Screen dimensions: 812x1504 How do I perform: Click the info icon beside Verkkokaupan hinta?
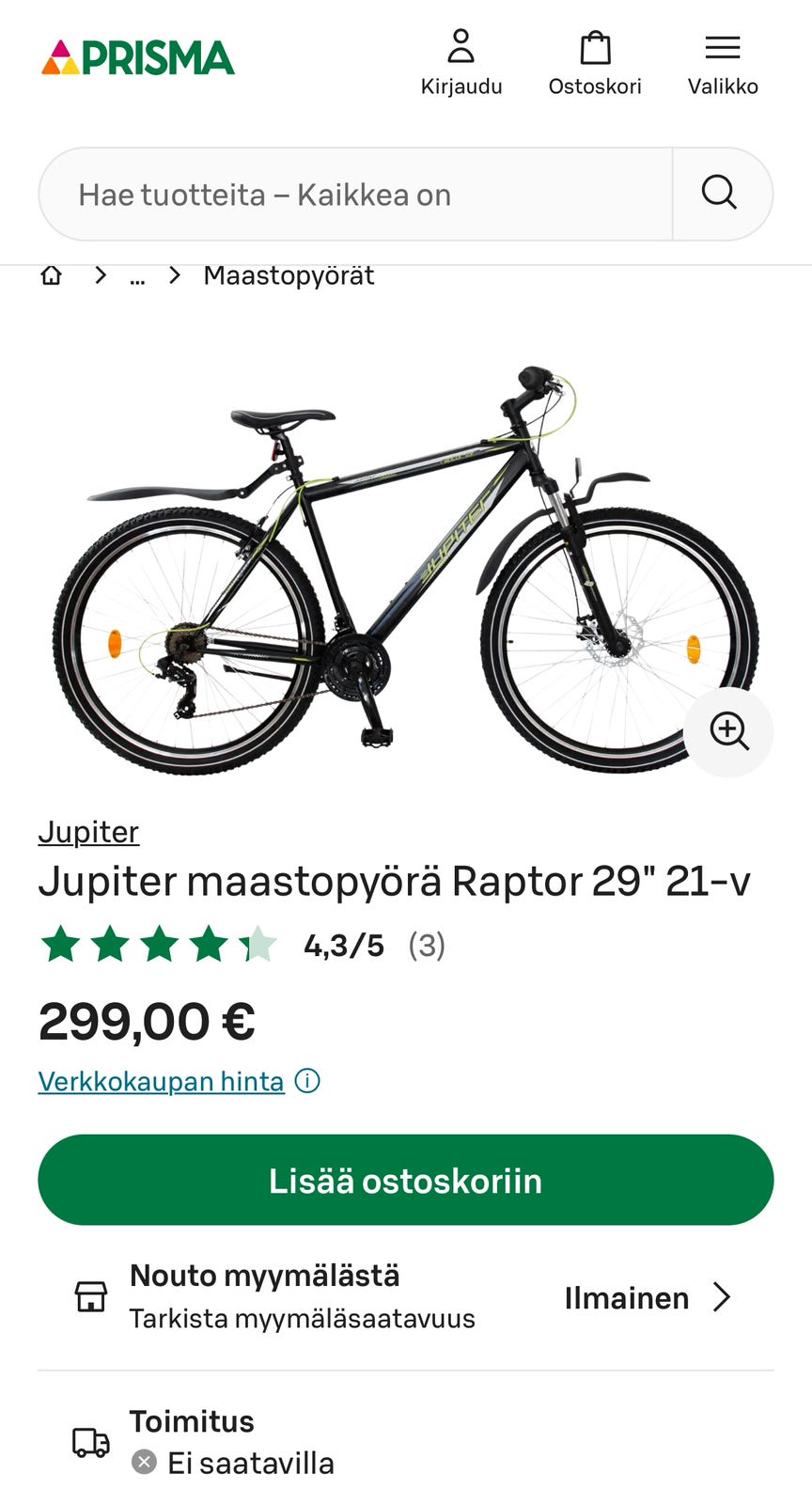(307, 1082)
